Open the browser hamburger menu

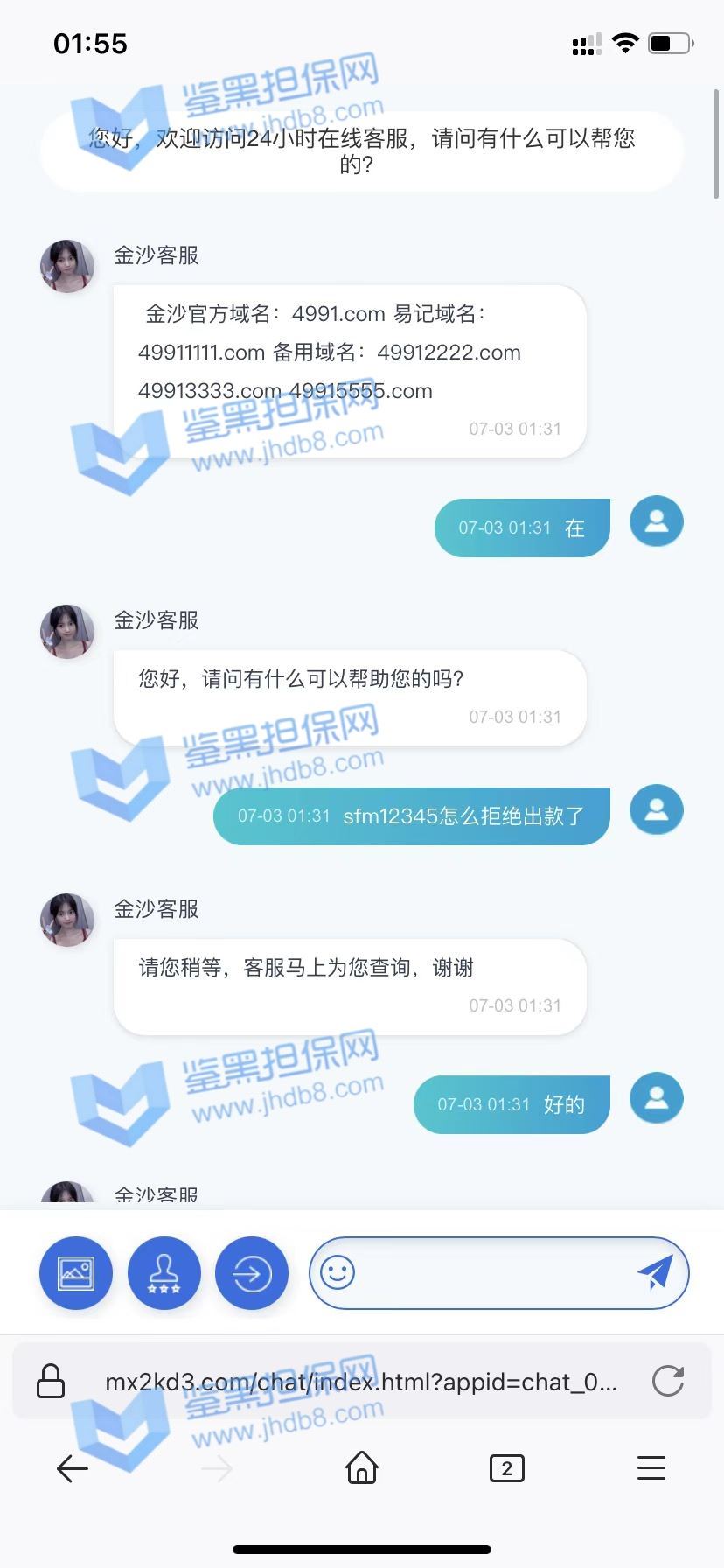[x=651, y=1467]
